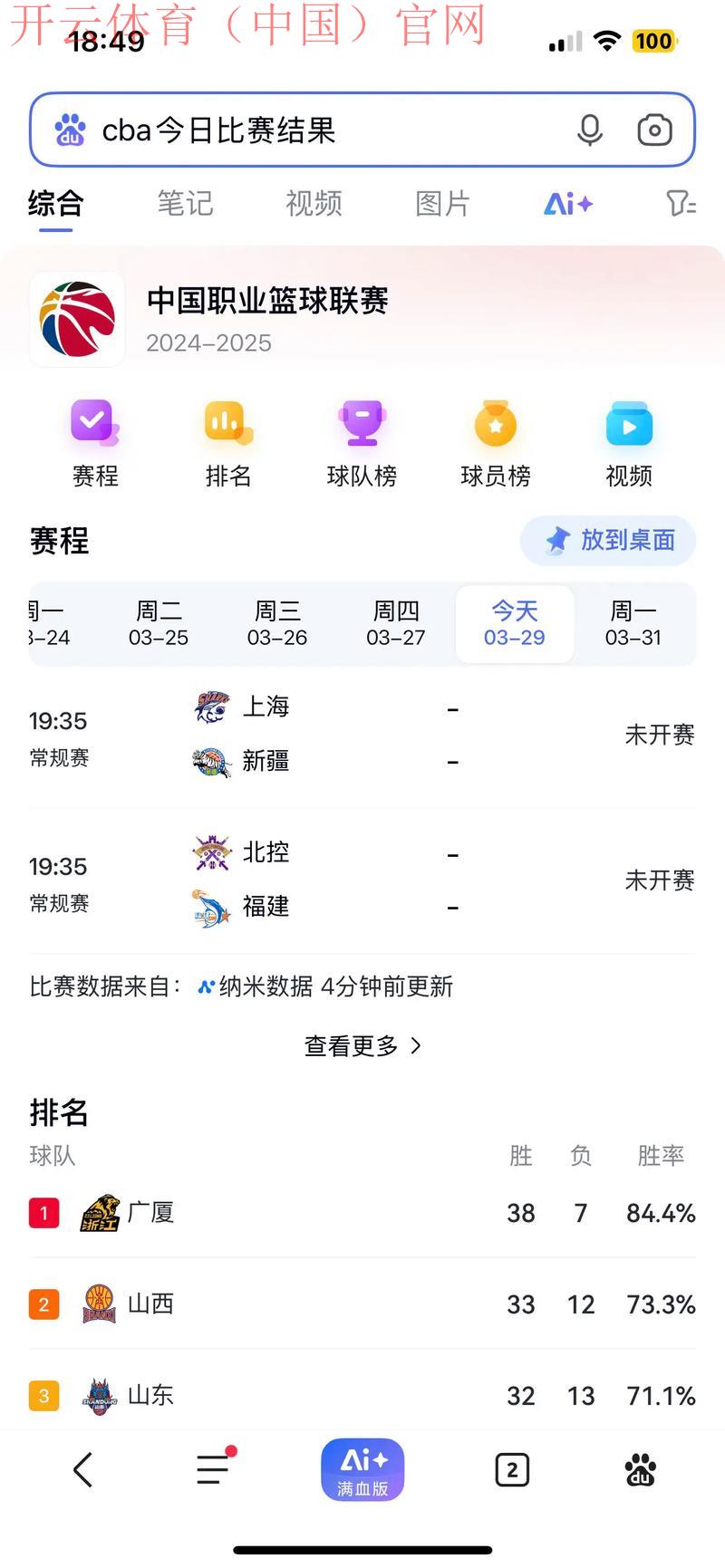Open the 排名 rankings icon
This screenshot has height=1568, width=725.
(227, 441)
